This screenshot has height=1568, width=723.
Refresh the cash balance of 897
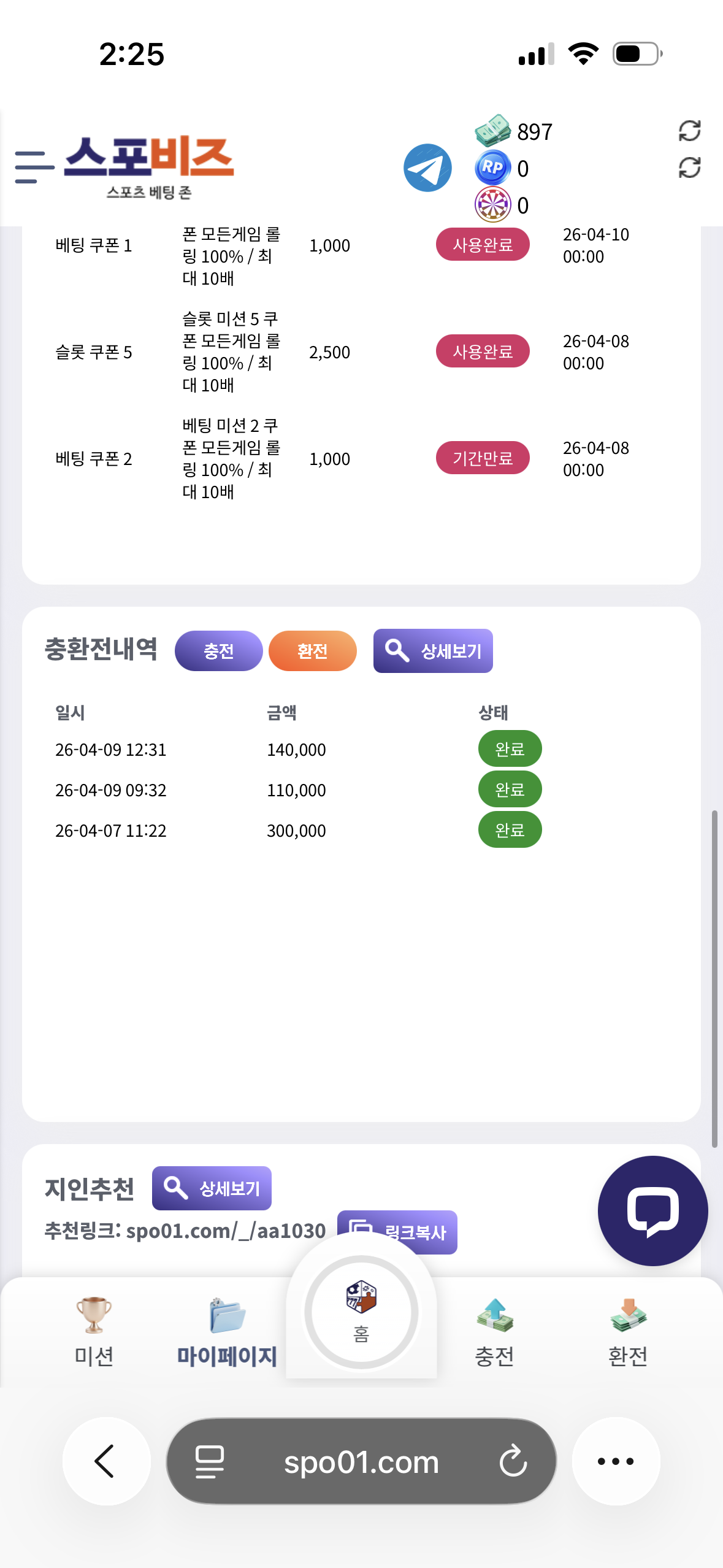689,131
